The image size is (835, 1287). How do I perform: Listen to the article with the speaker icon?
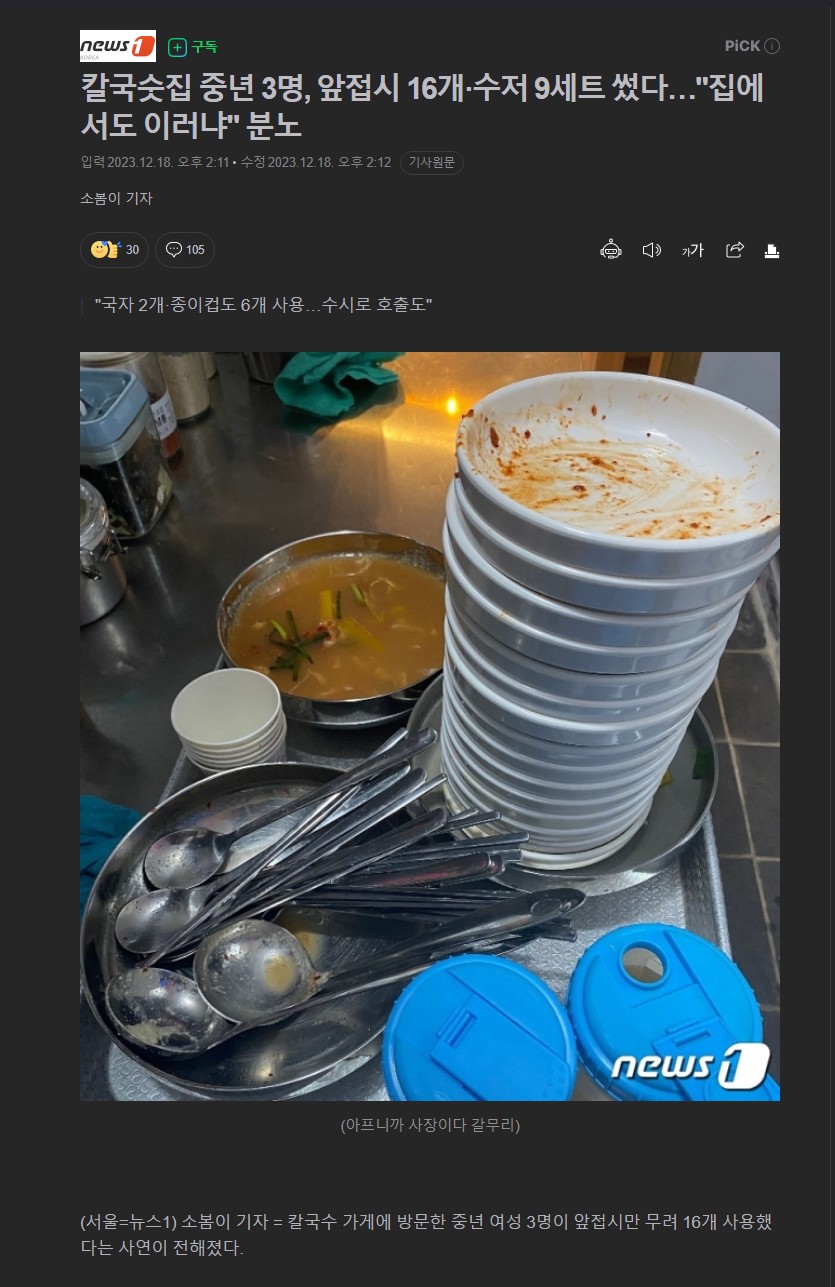tap(651, 250)
